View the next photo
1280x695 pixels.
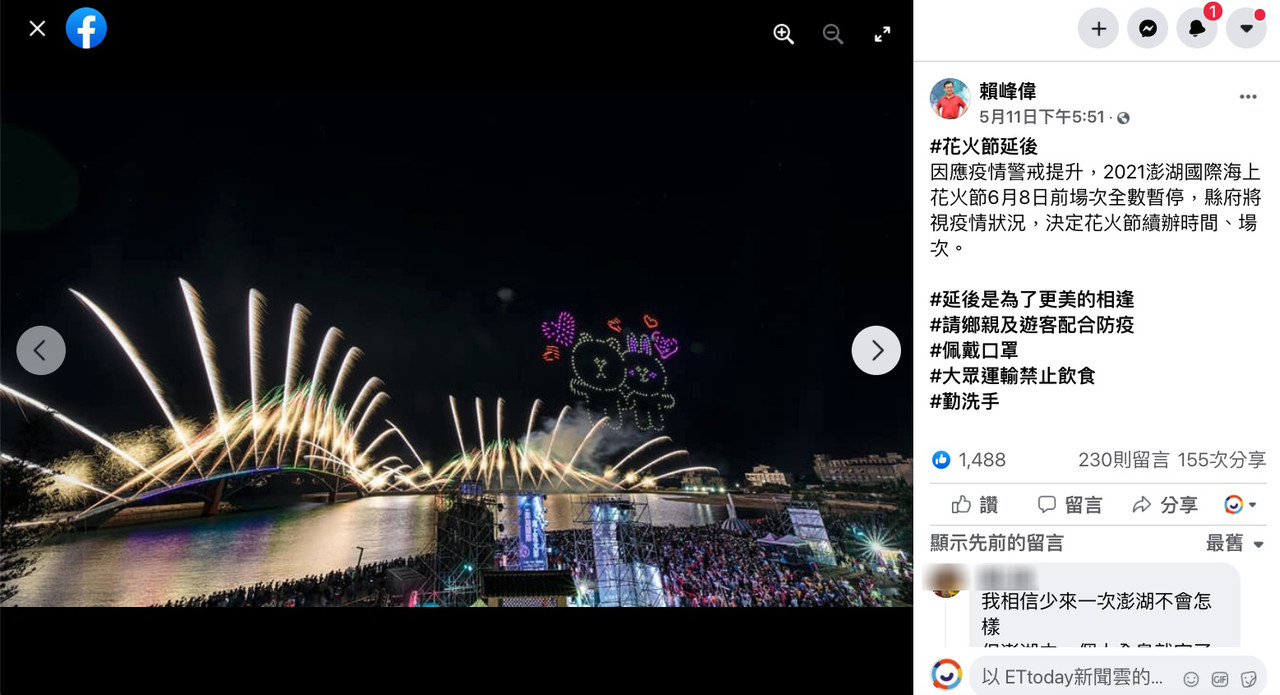[x=876, y=350]
